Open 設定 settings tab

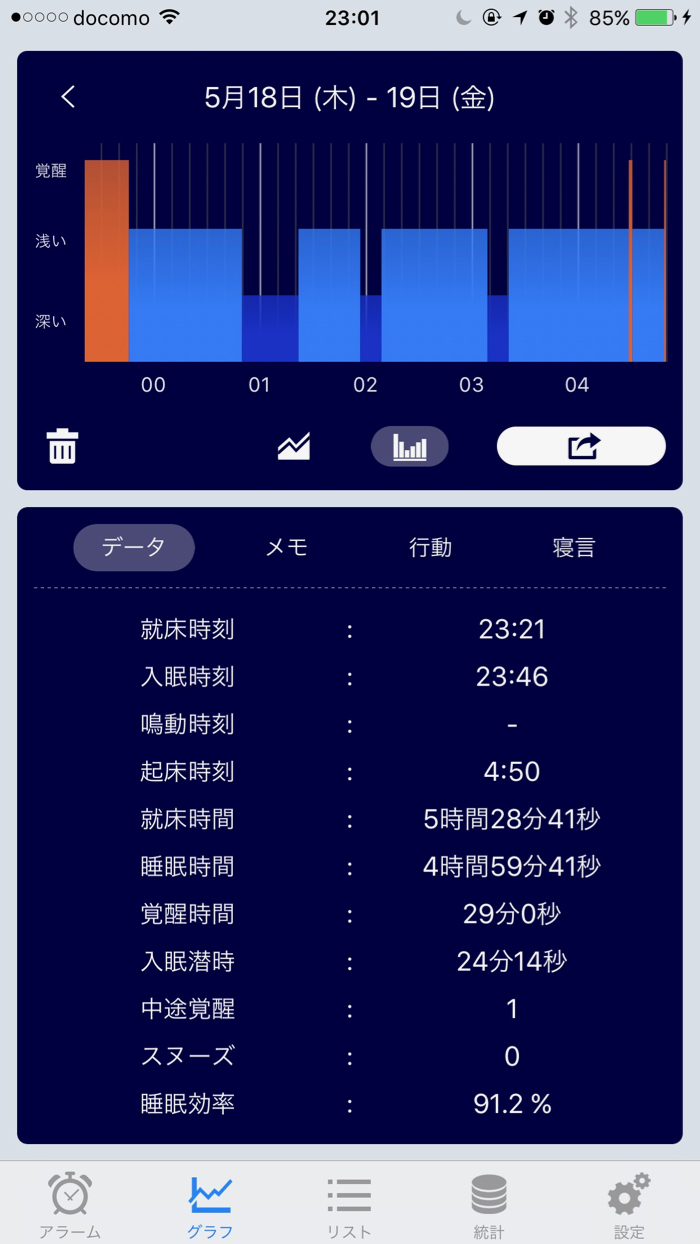pyautogui.click(x=629, y=1204)
